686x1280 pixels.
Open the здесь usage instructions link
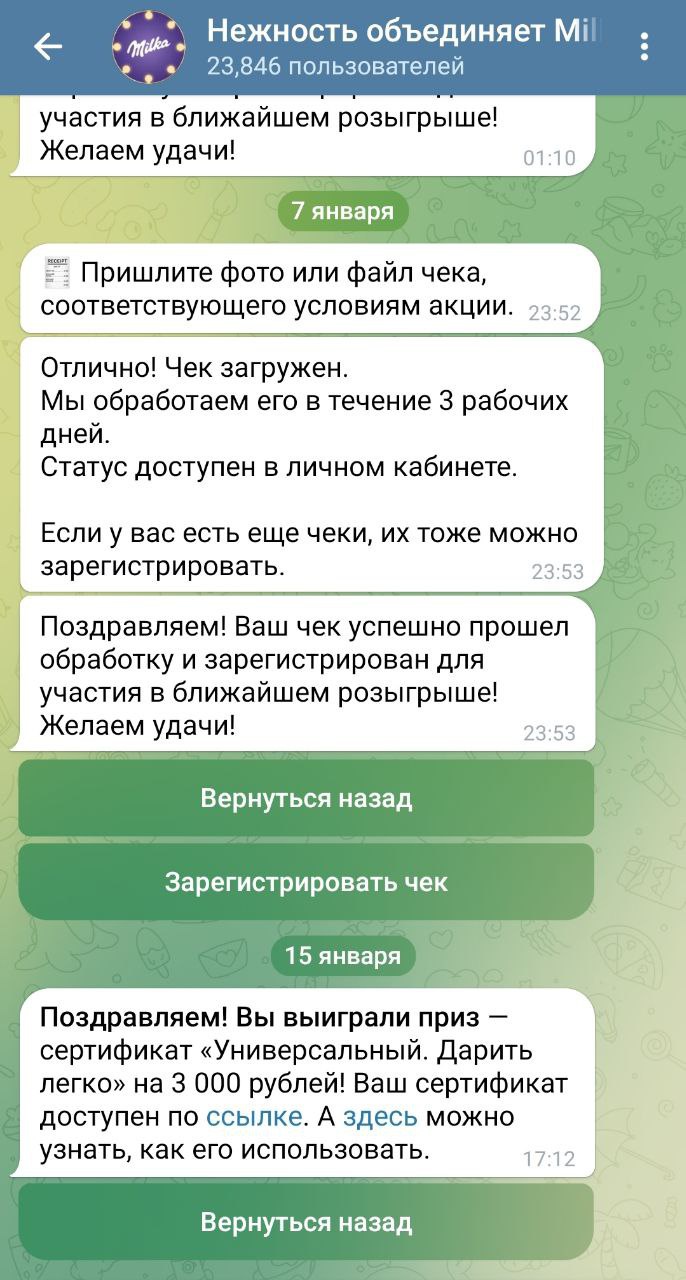(380, 1116)
